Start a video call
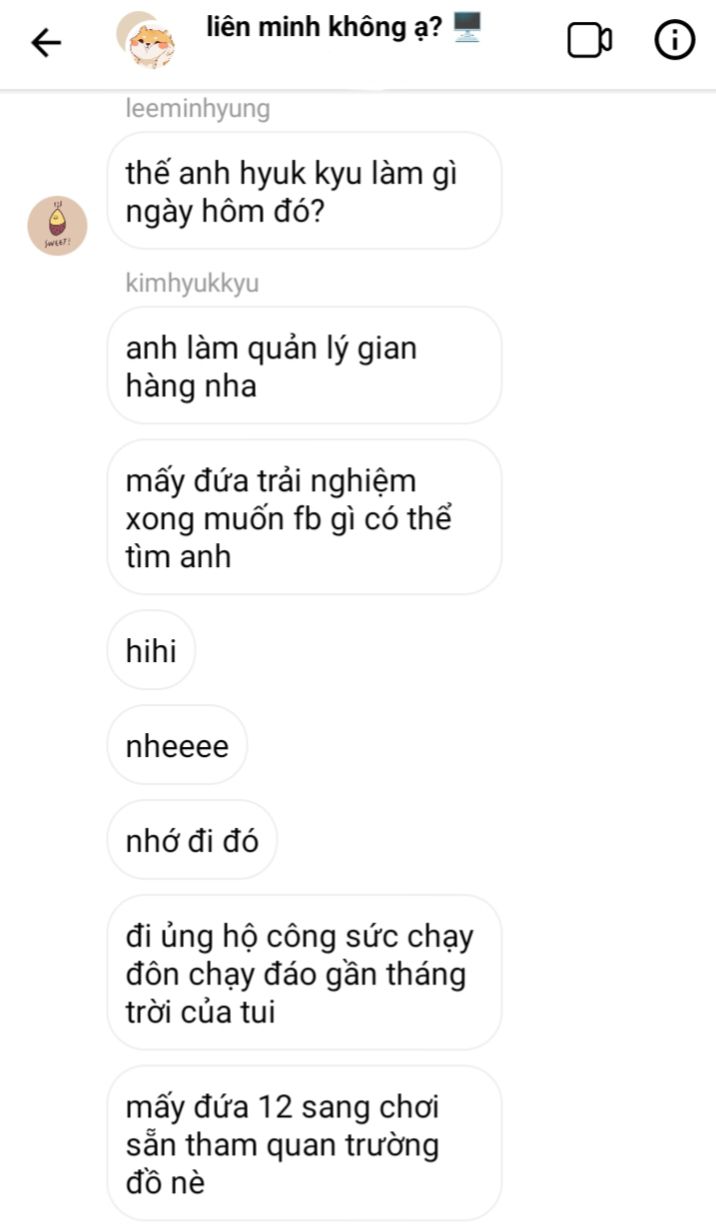The image size is (716, 1228). pyautogui.click(x=589, y=41)
